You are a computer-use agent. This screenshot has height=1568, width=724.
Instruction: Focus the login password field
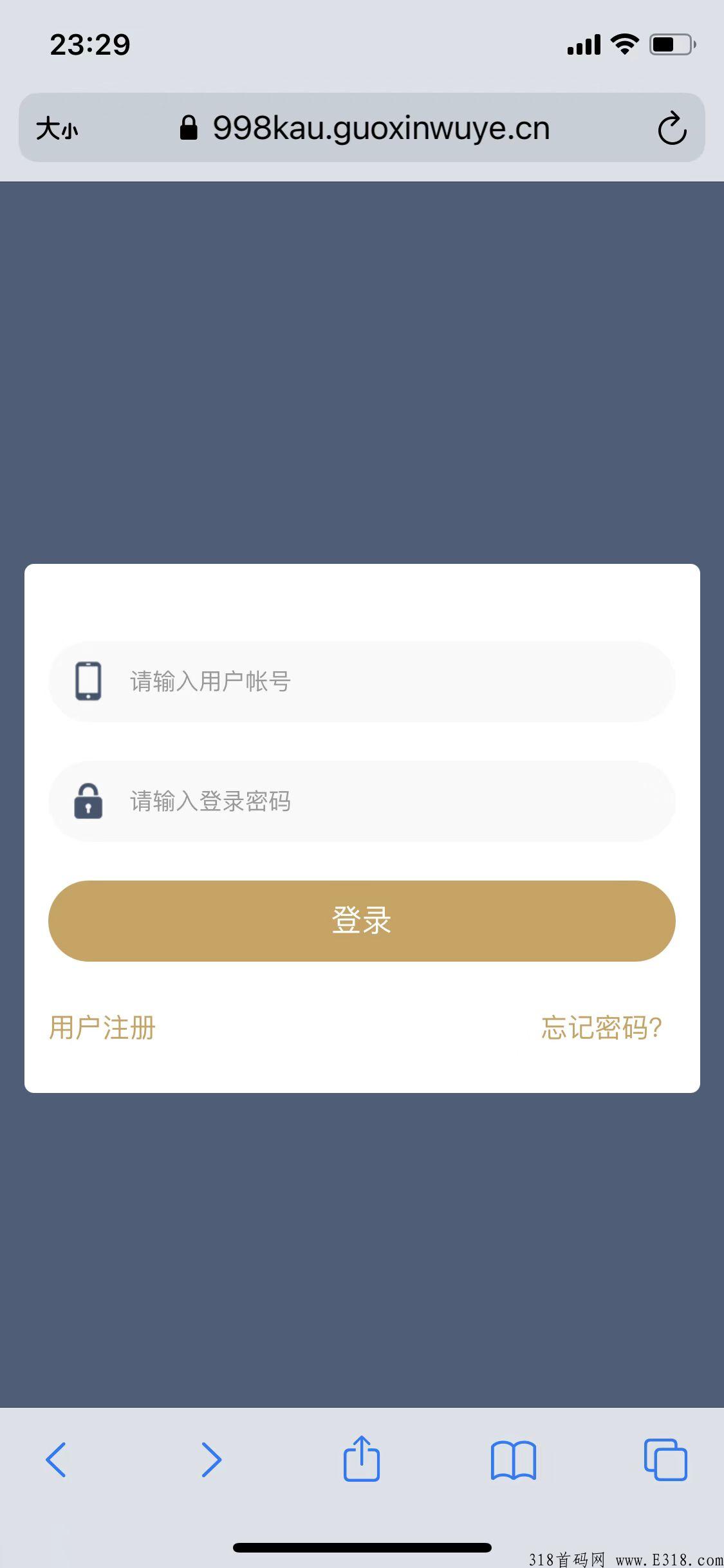tap(362, 801)
